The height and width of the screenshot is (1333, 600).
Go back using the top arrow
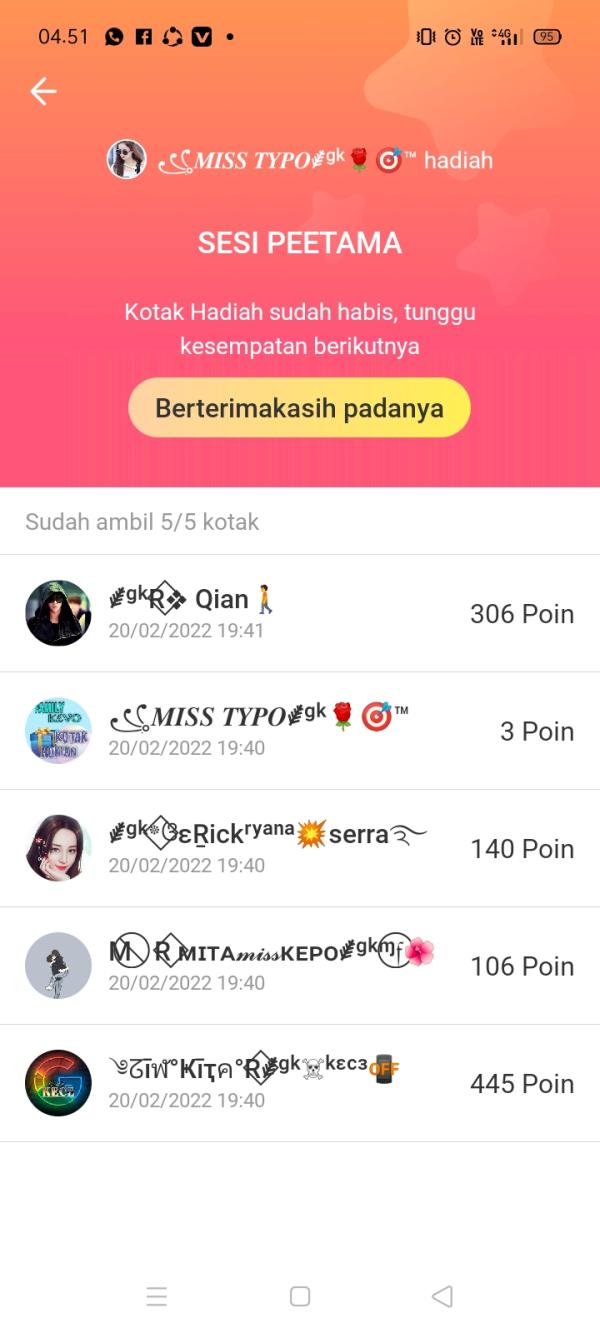pyautogui.click(x=43, y=92)
